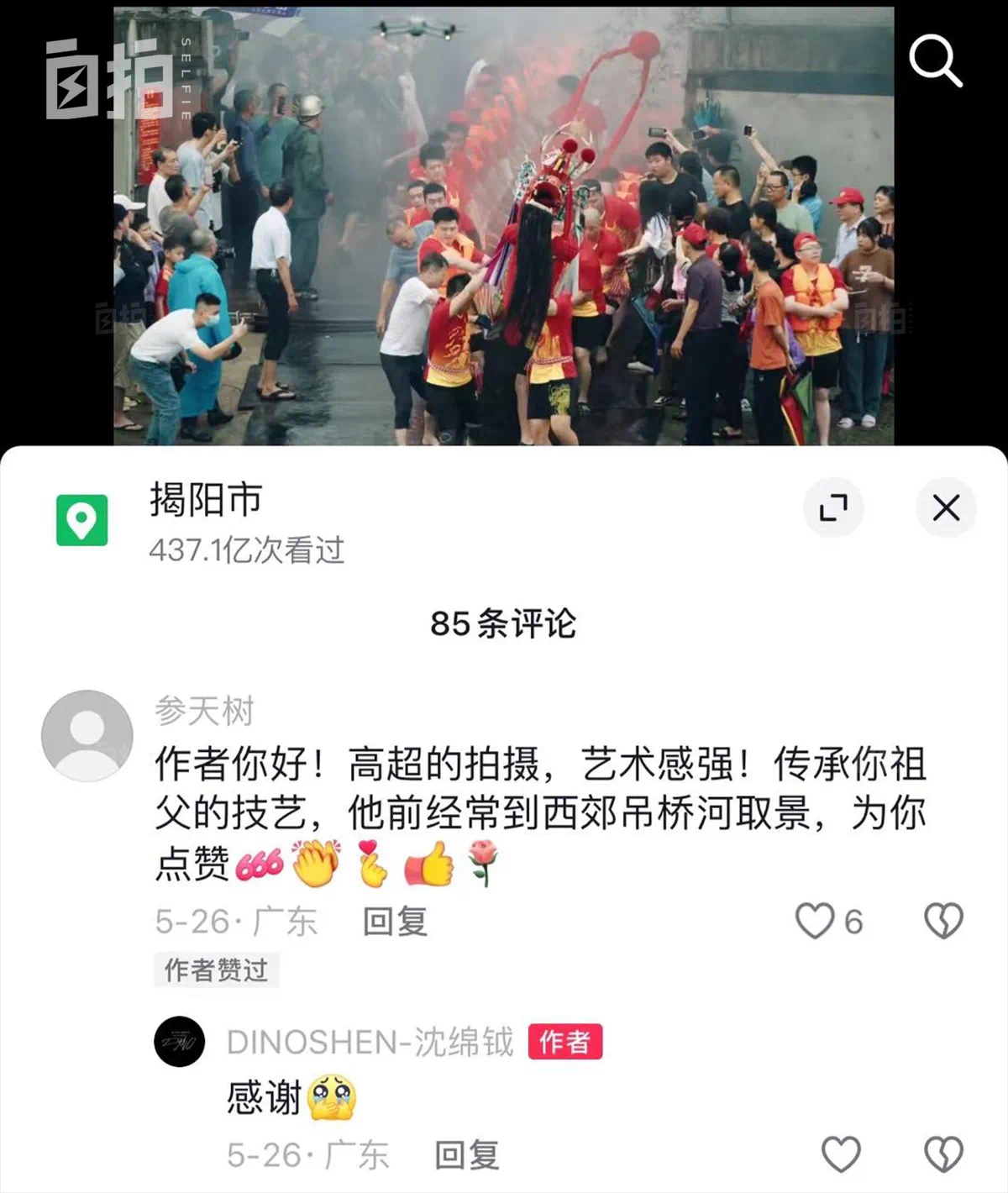The width and height of the screenshot is (1008, 1193).
Task: Open 参天树's profile avatar
Action: [x=87, y=735]
